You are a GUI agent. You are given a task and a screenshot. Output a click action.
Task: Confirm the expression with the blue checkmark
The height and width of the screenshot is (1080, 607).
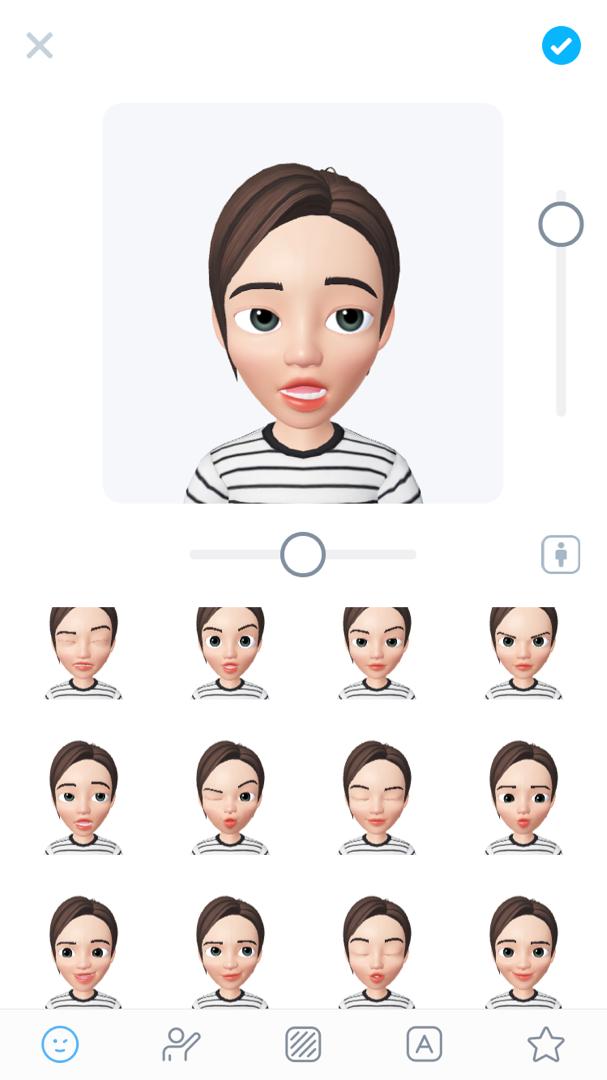[x=561, y=46]
